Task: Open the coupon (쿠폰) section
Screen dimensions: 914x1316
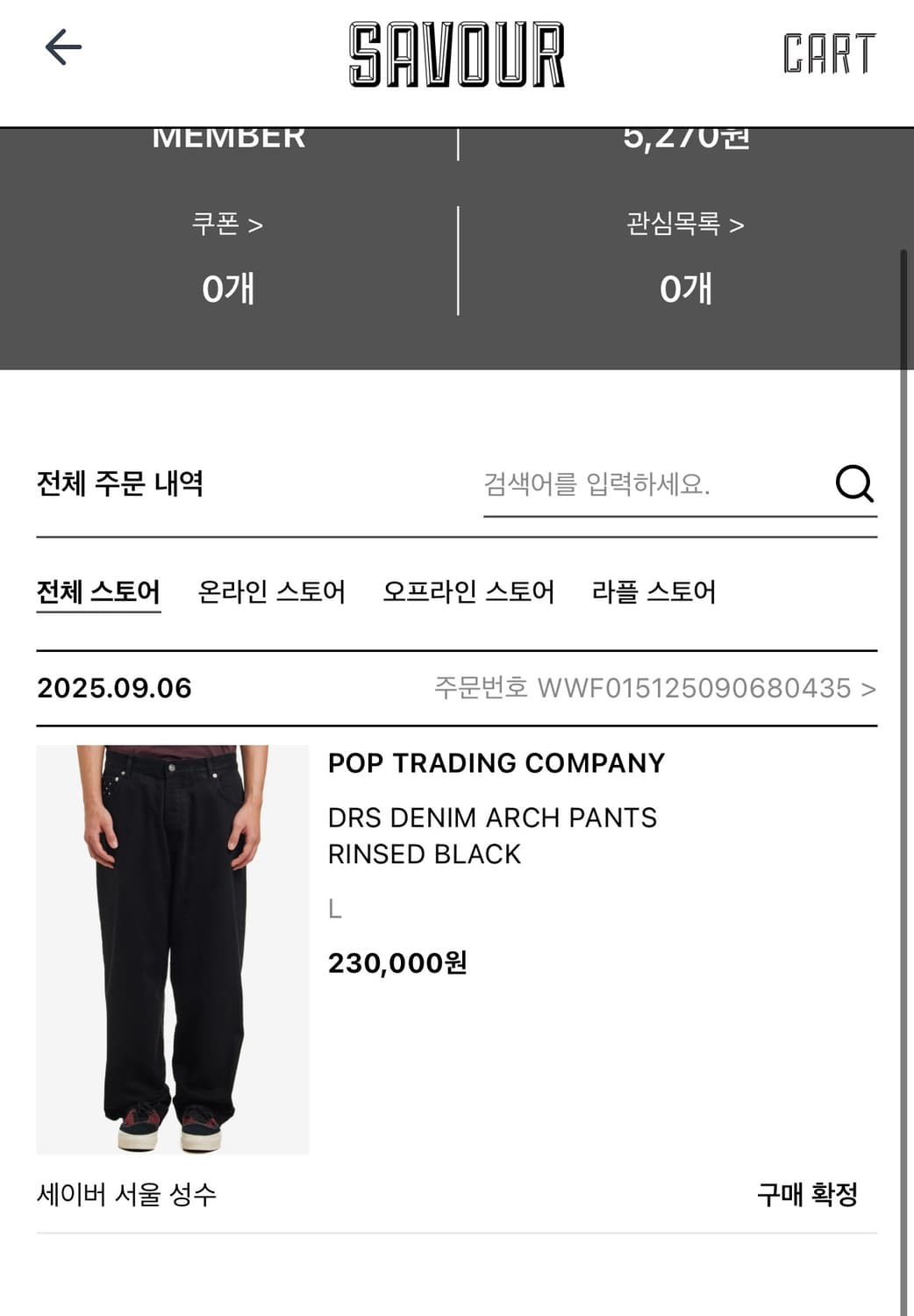Action: (x=226, y=224)
